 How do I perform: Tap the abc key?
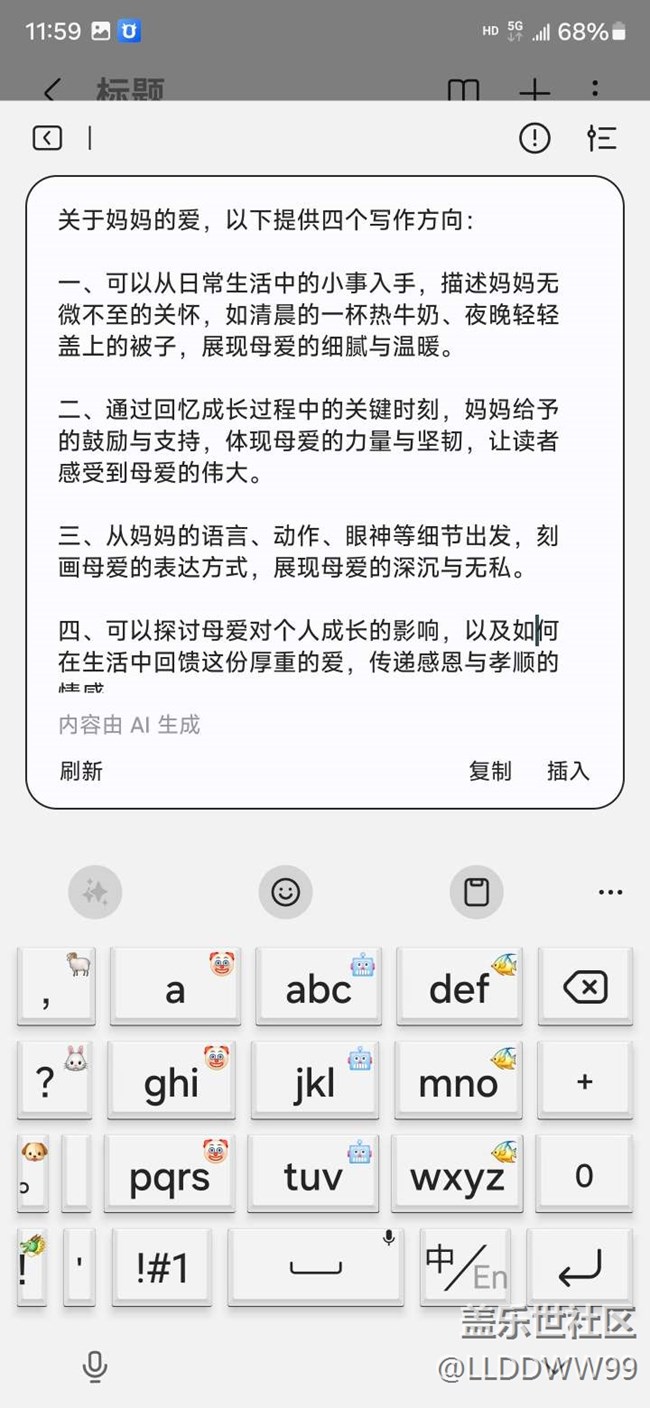point(318,987)
